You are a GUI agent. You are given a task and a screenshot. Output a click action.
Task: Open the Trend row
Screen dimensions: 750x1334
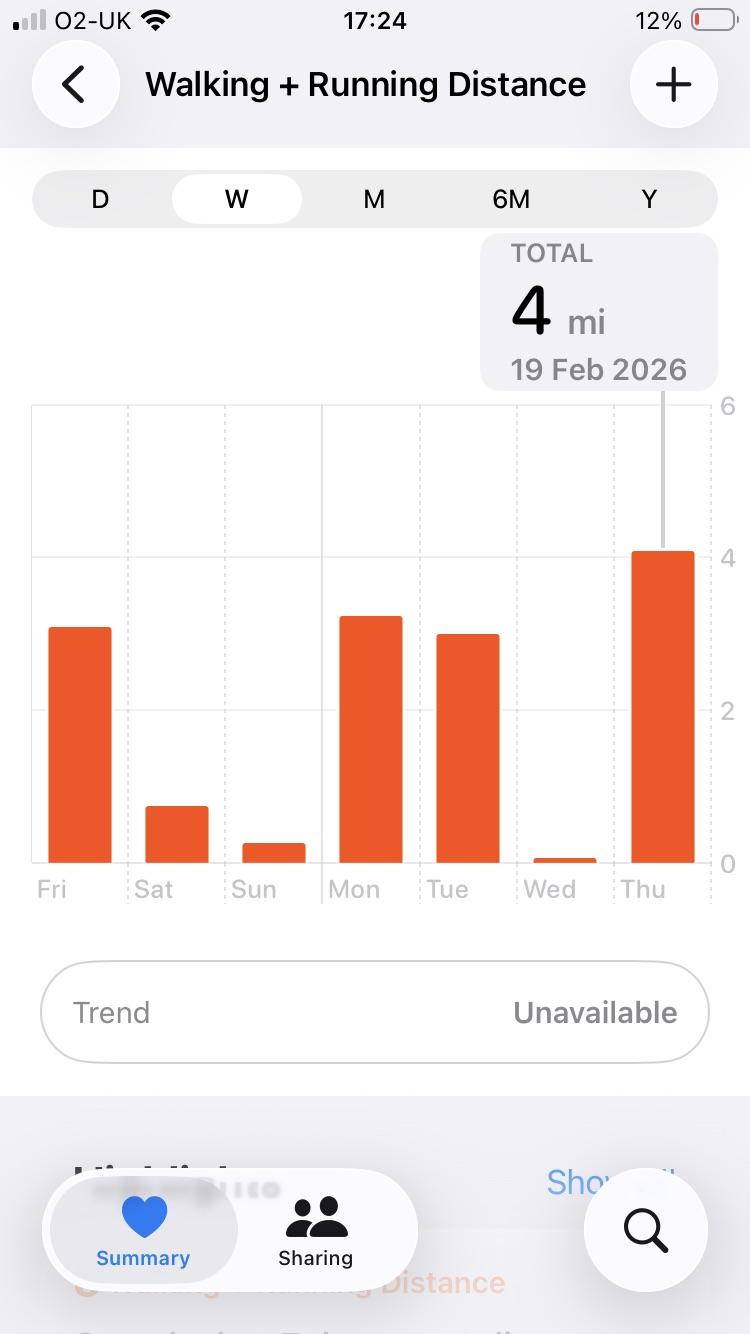coord(375,1012)
